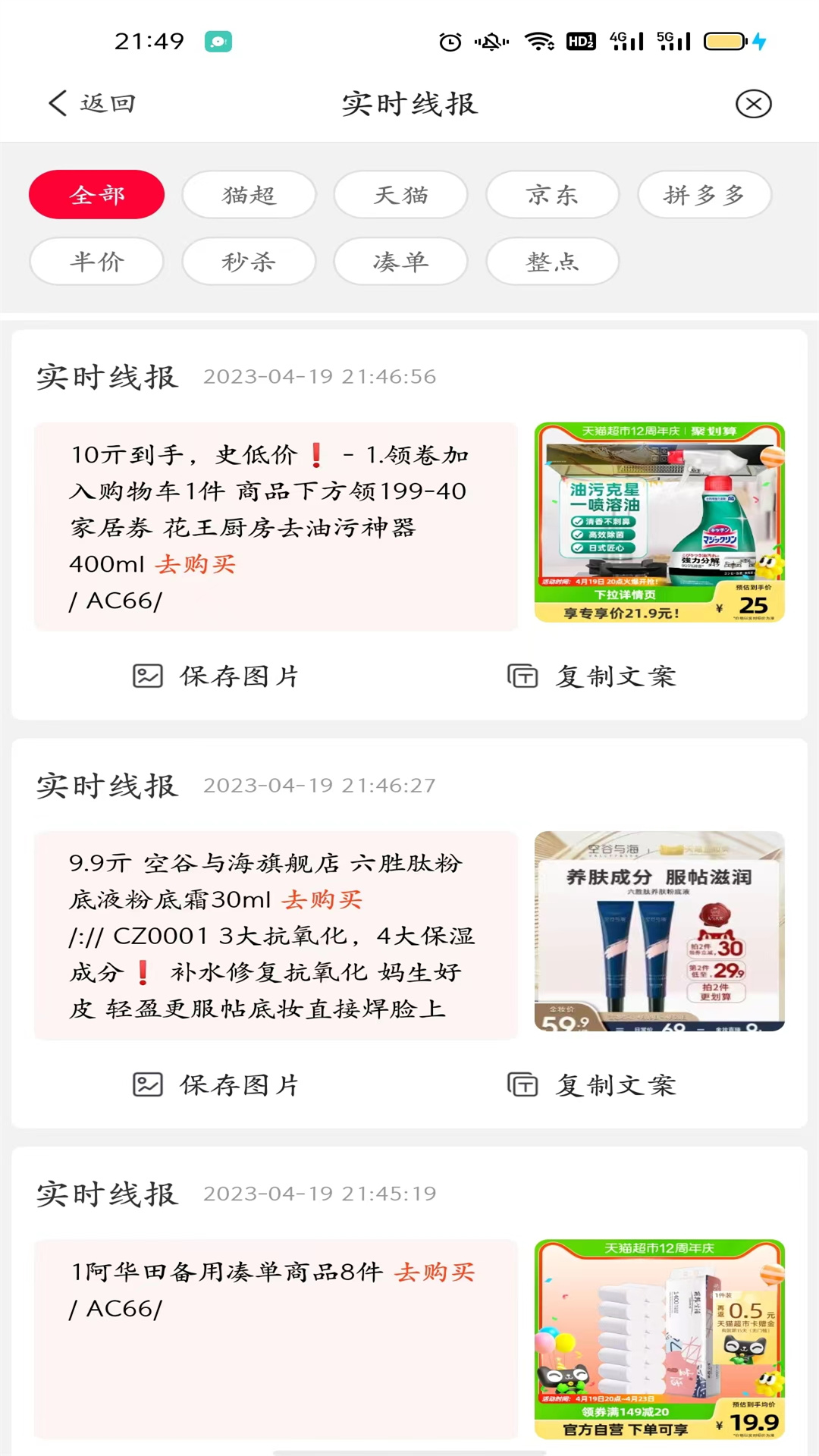Tap the back arrow next to 返回
Viewport: 819px width, 1456px height.
(56, 103)
